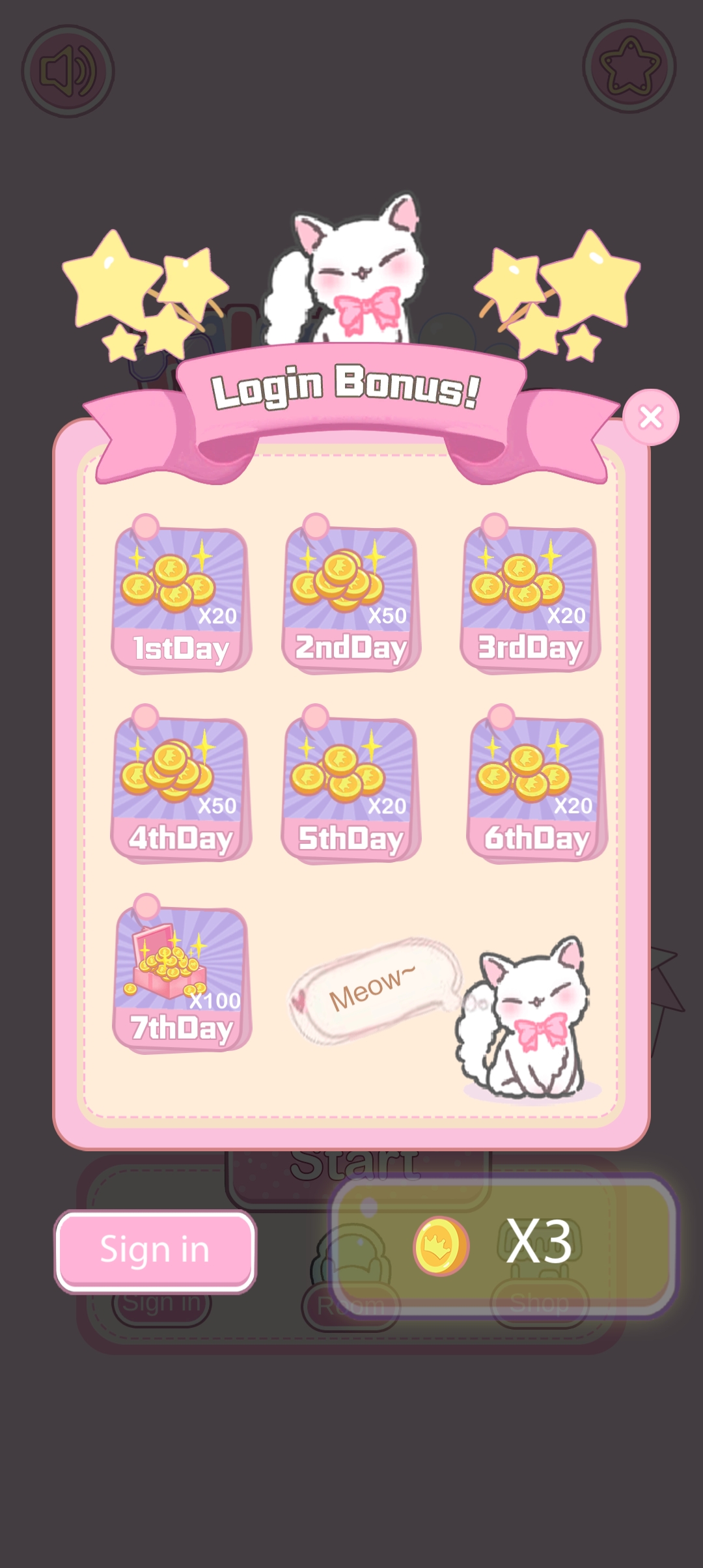Tap the pink Sign in button
Viewport: 703px width, 1568px height.
pos(155,1251)
